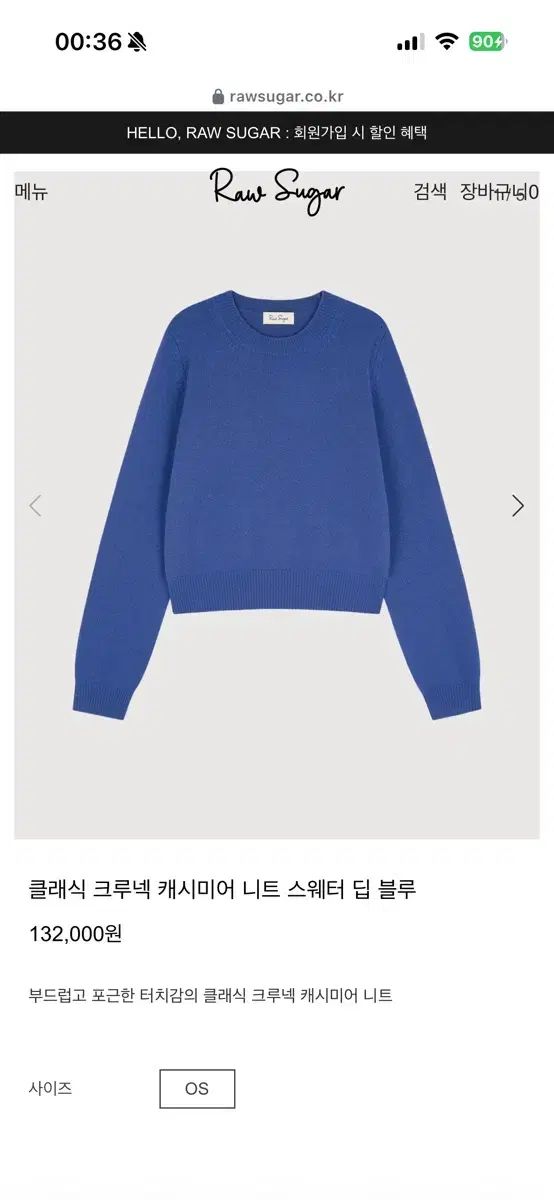Open 검색 search
554x1200 pixels.
pos(430,193)
